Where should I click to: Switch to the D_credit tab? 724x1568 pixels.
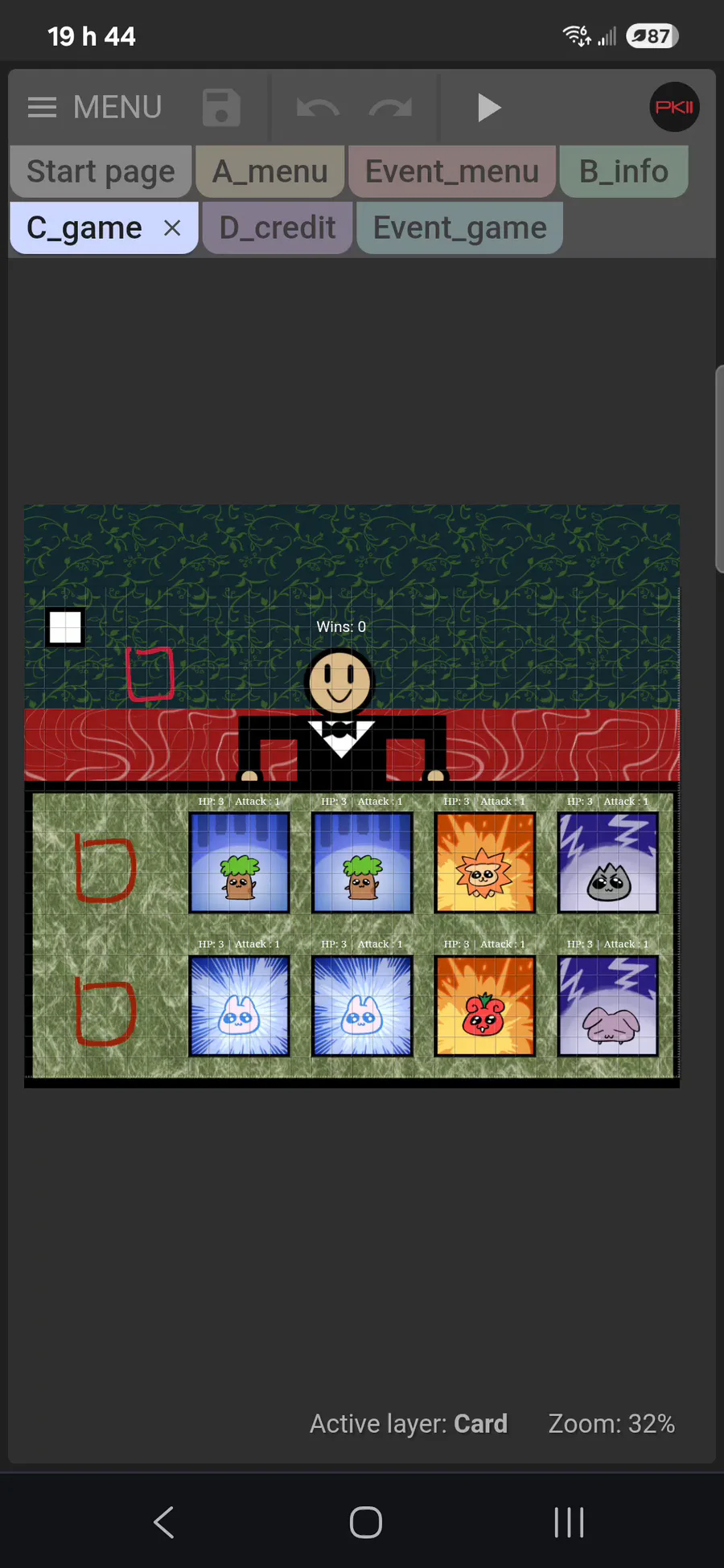278,228
